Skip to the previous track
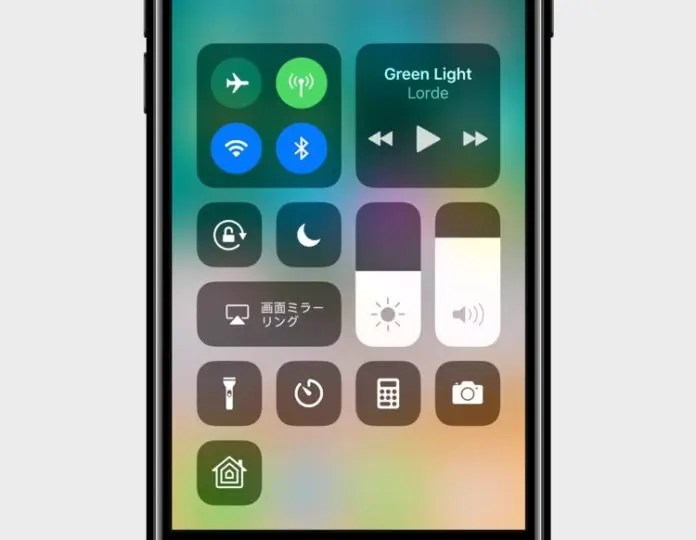The image size is (696, 540). point(380,139)
